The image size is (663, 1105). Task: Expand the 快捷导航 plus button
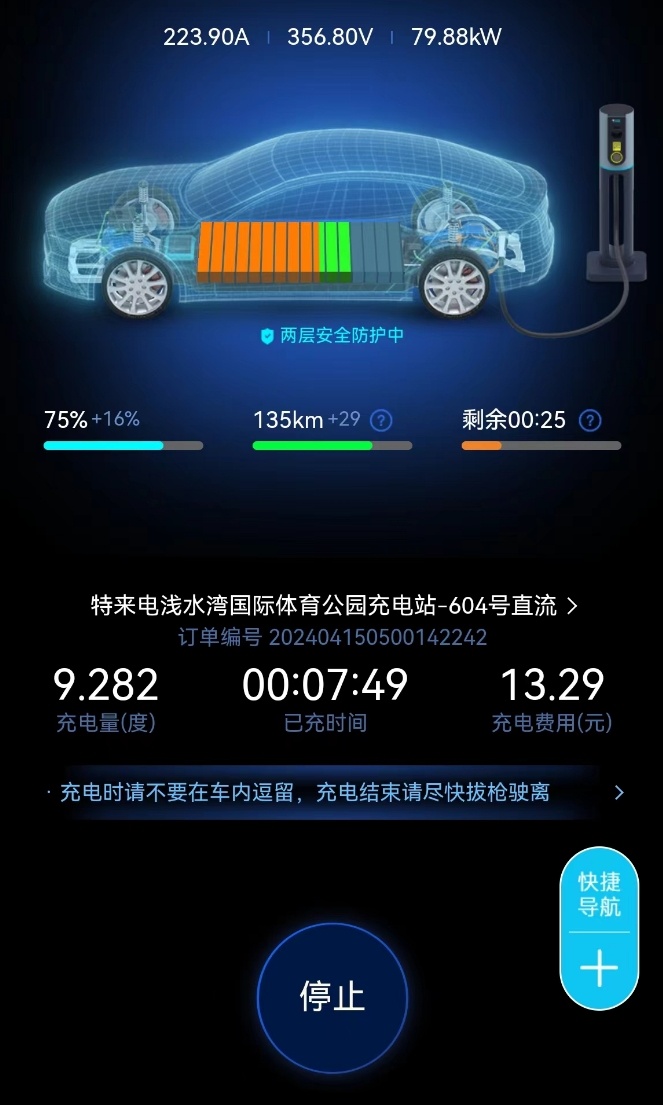point(599,966)
